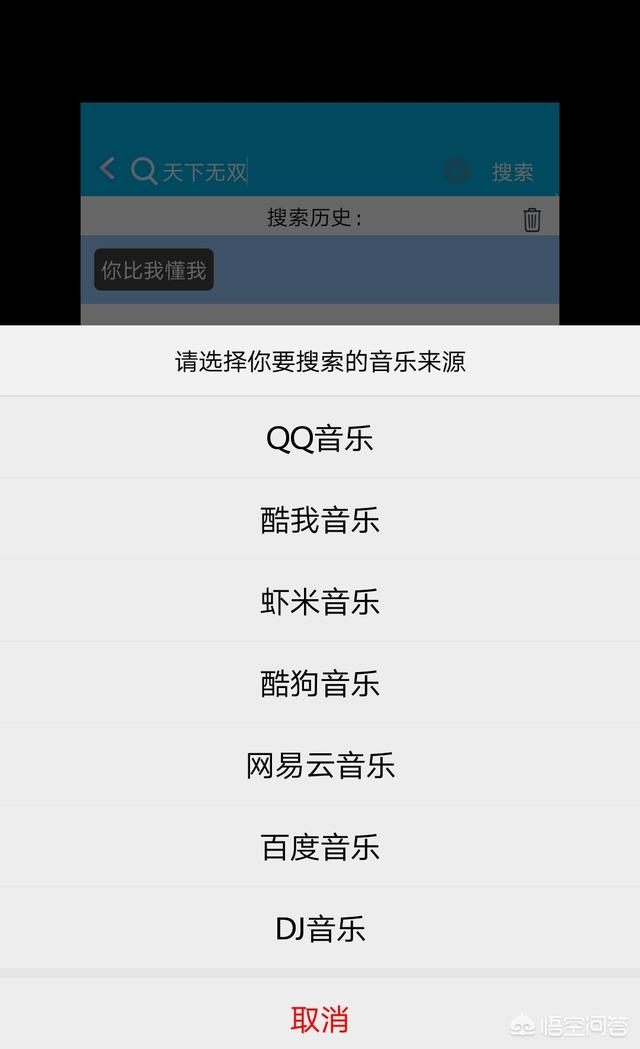Open the 你比我懂我 history chip

click(154, 270)
